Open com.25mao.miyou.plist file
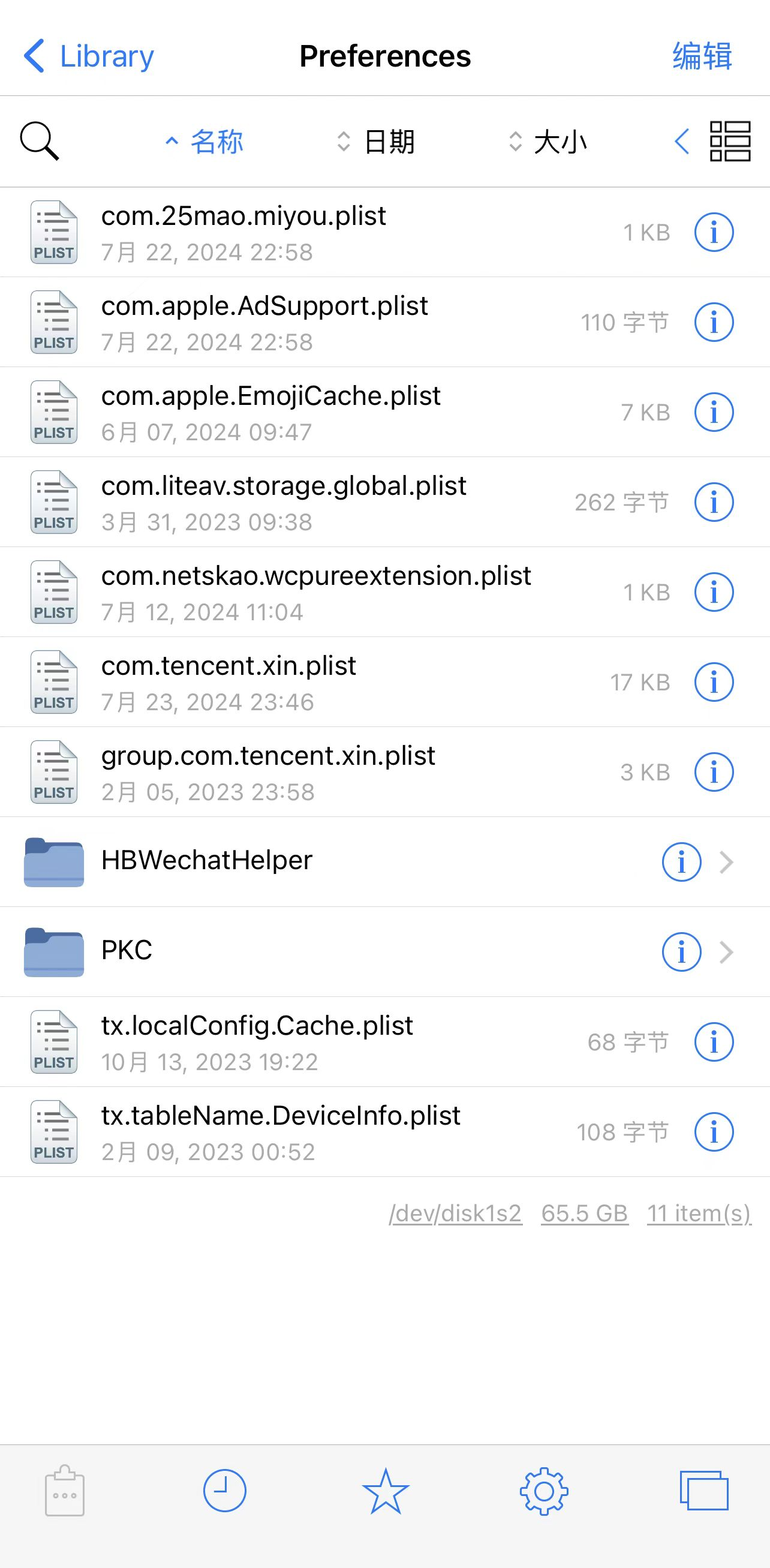The width and height of the screenshot is (770, 1568). (384, 233)
